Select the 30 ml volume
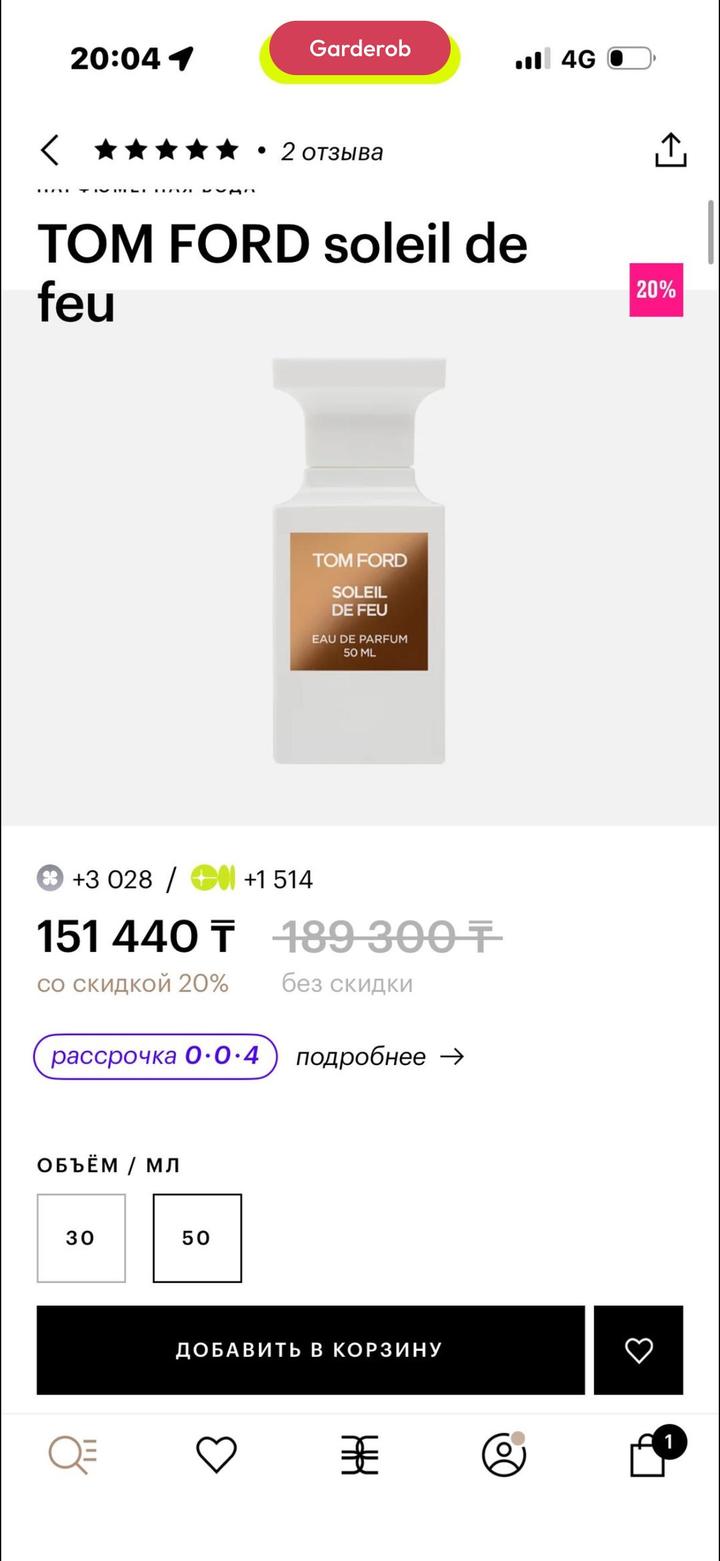The image size is (720, 1561). [x=81, y=1237]
